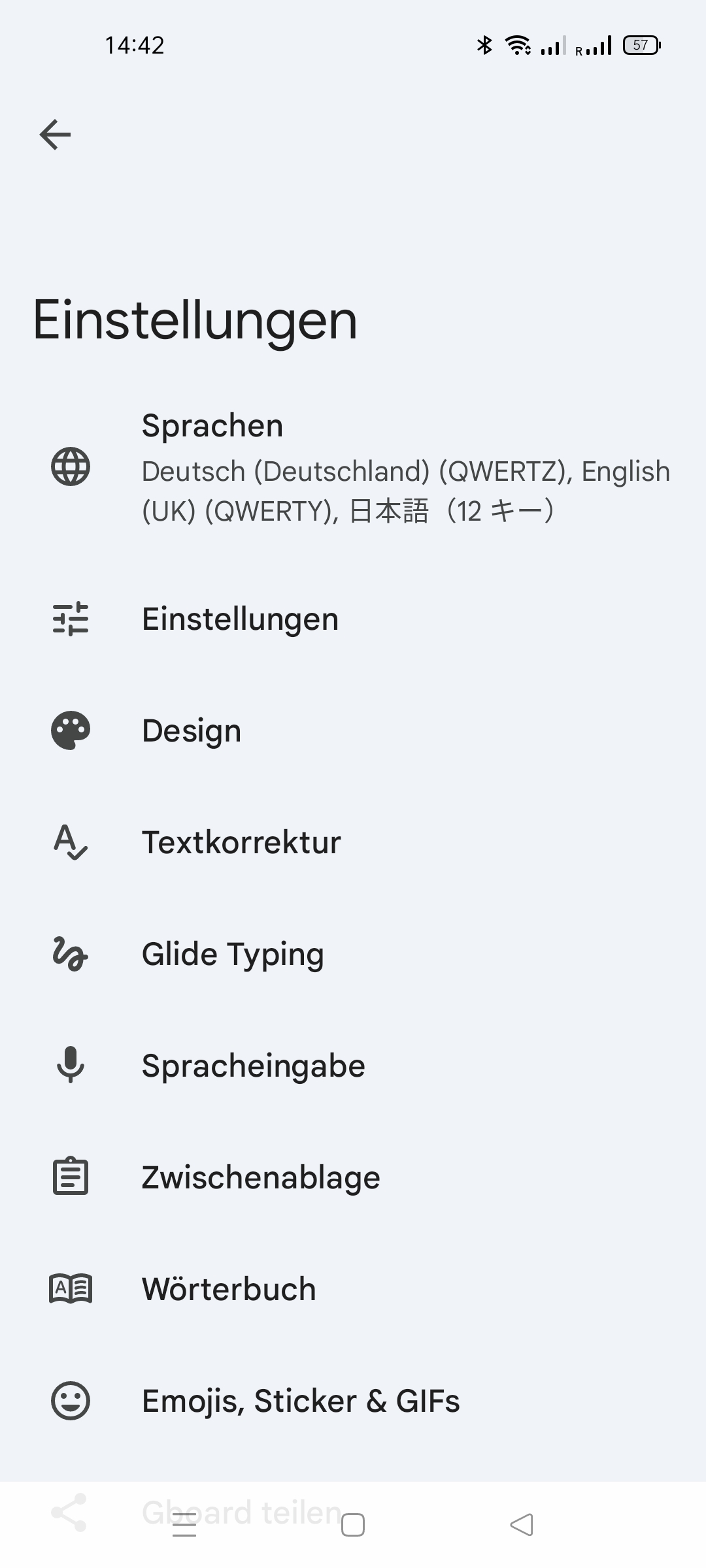
Task: Select the palette icon for Design
Action: tap(70, 730)
